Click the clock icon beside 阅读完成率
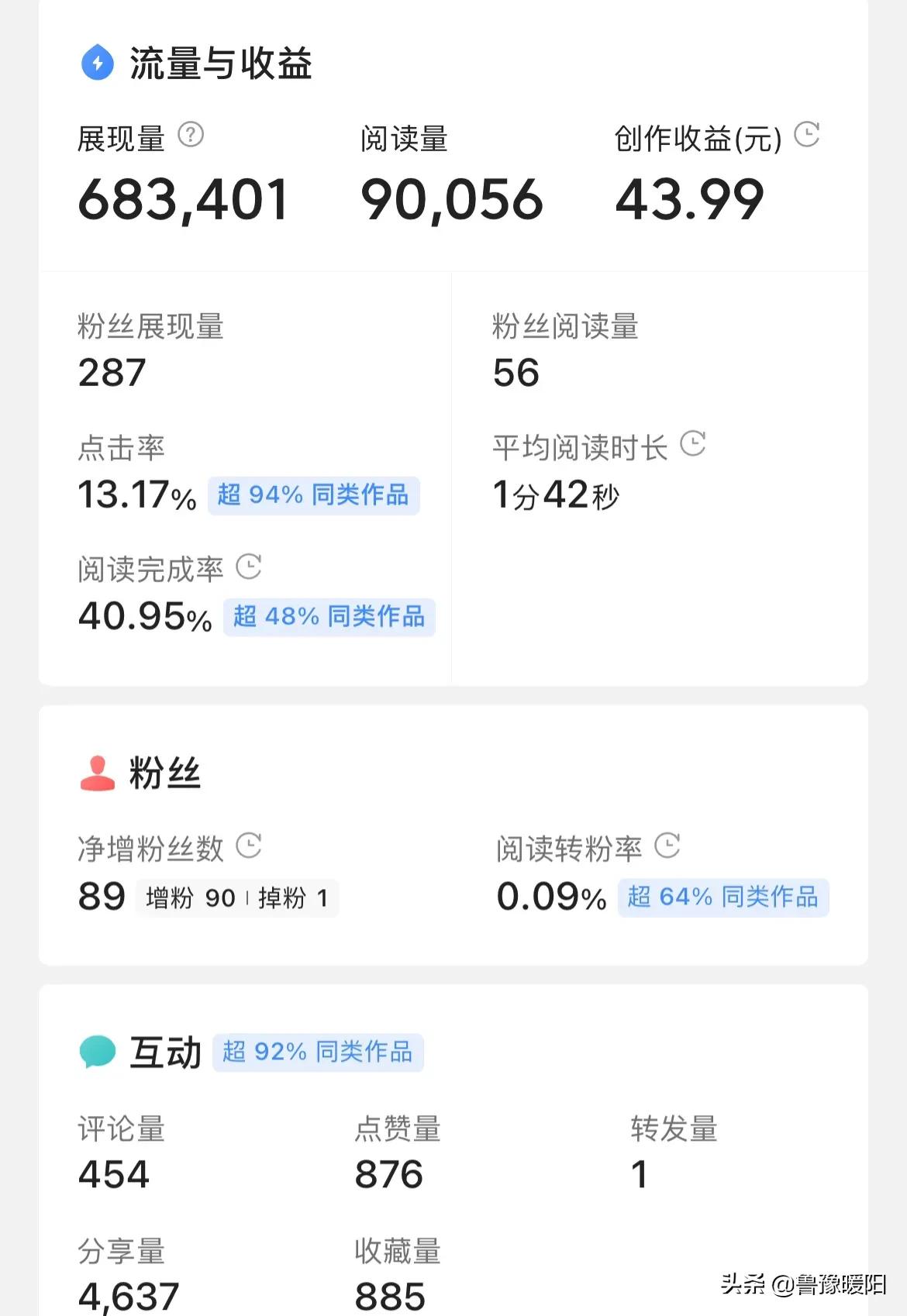This screenshot has height=1316, width=907. click(248, 568)
